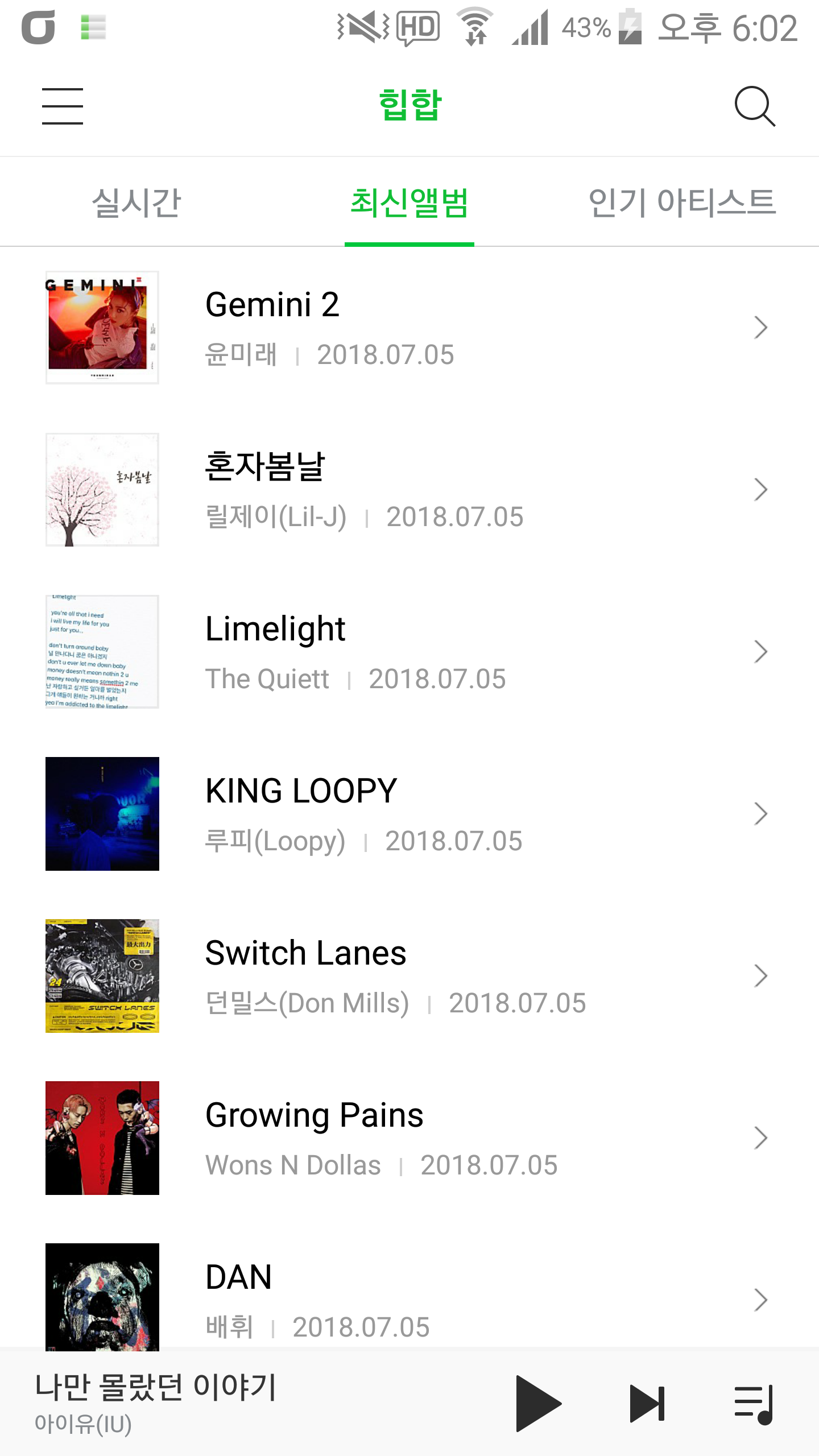
Task: Open the DAN album by 배휘
Action: [x=409, y=1299]
